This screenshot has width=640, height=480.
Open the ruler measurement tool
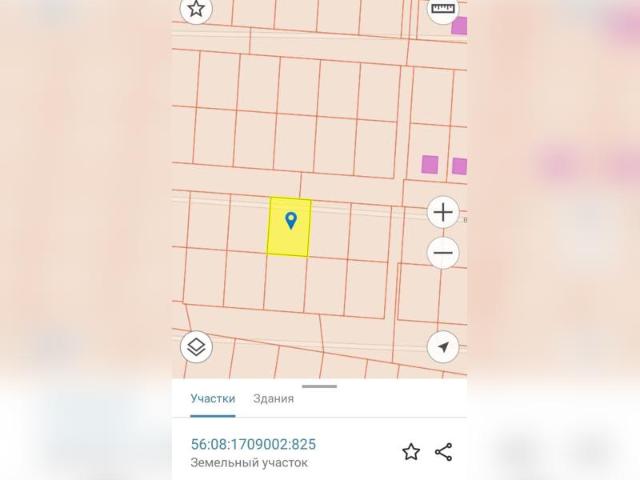(441, 8)
